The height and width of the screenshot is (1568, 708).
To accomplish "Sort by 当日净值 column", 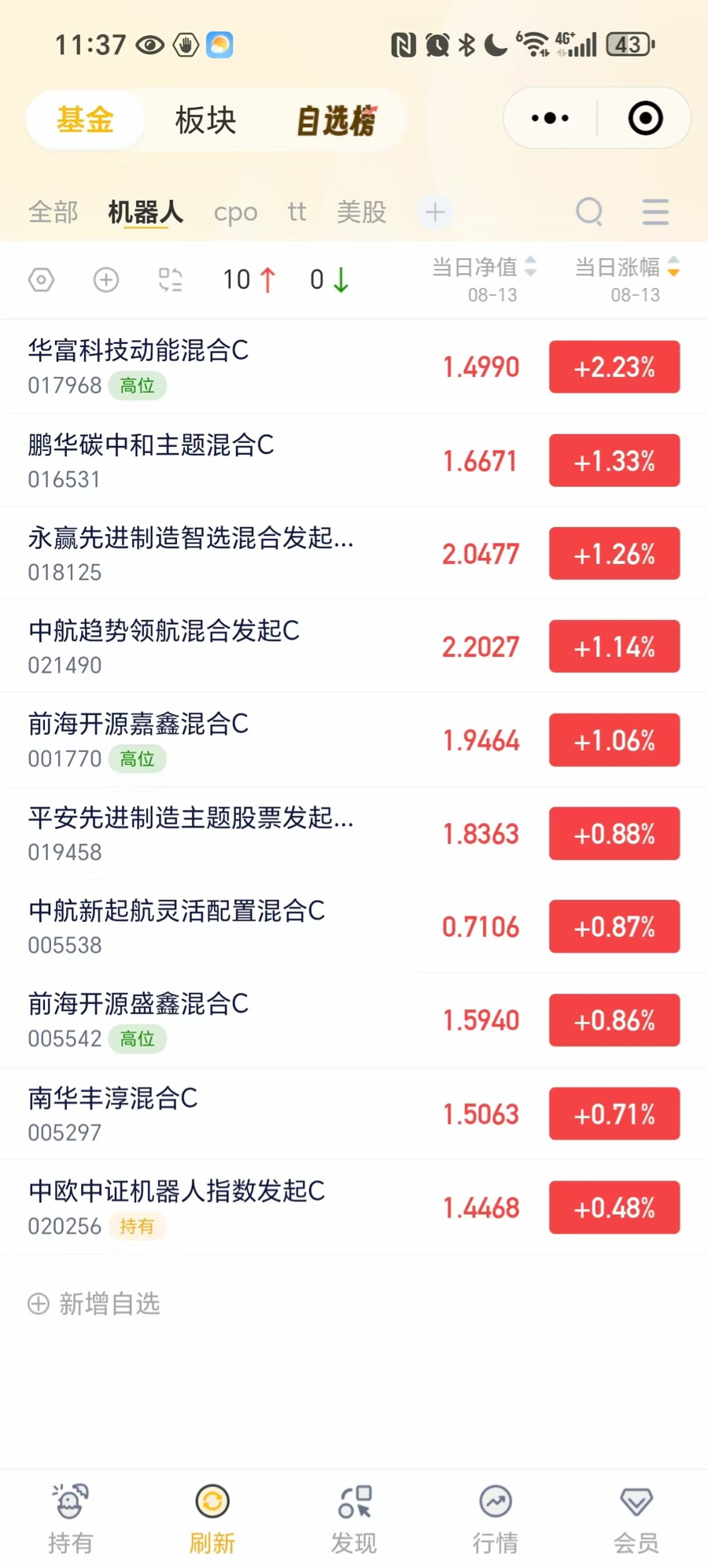I will pyautogui.click(x=485, y=279).
